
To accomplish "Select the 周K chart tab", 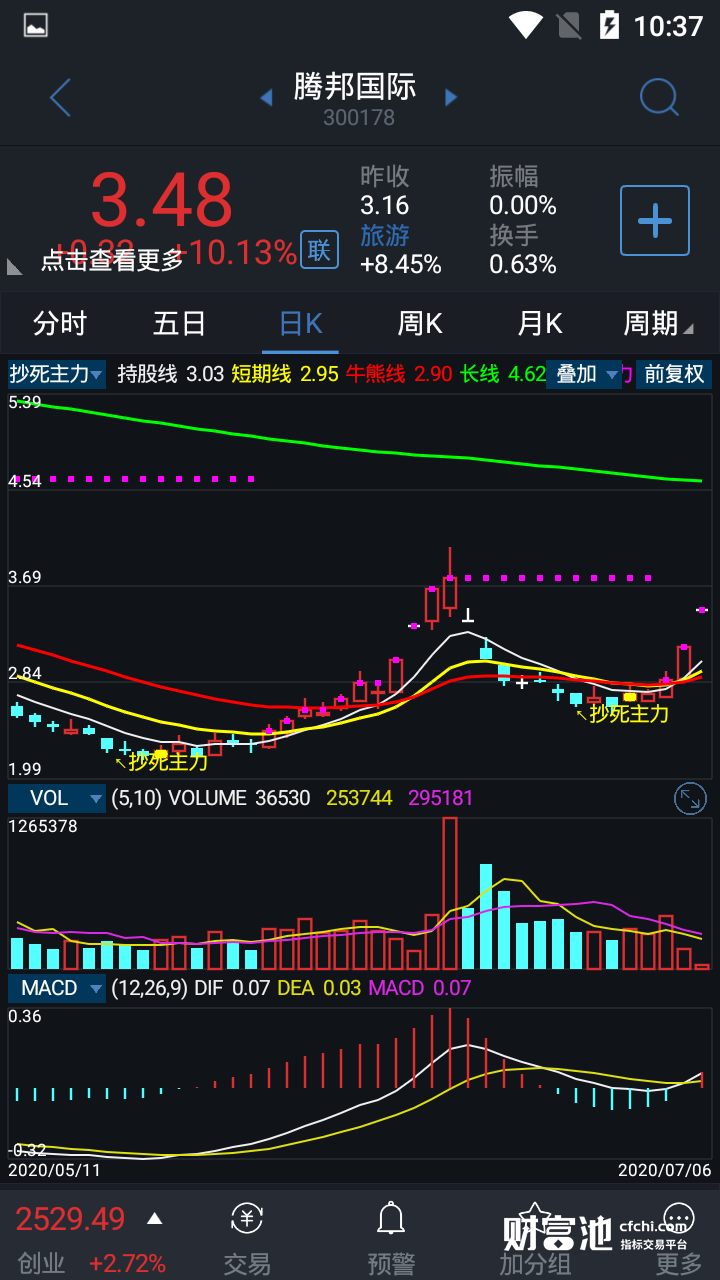I will click(420, 324).
